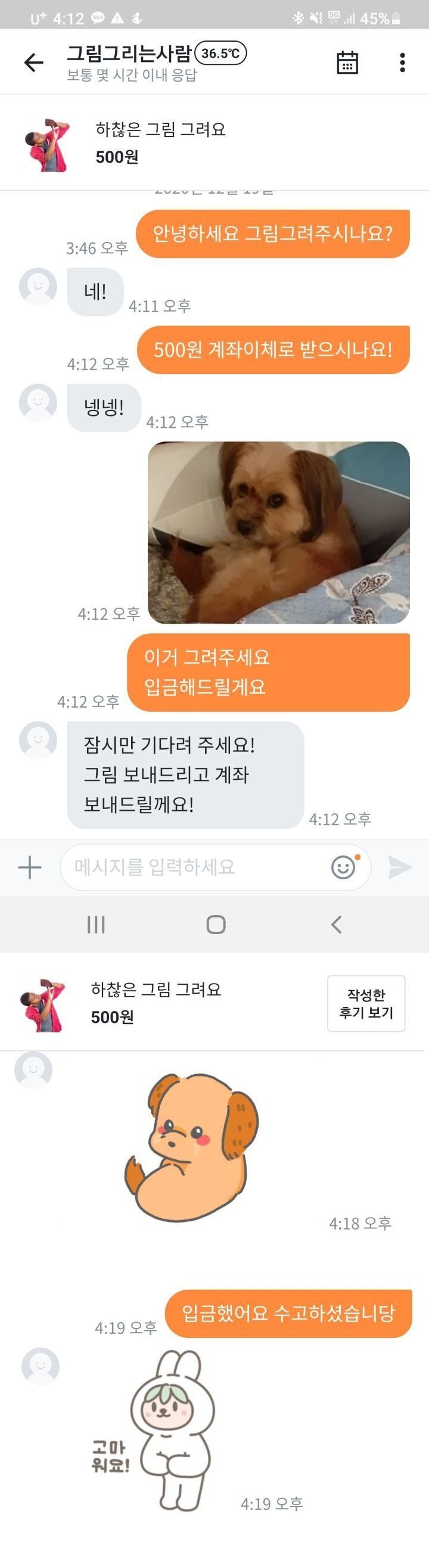Viewport: 429px width, 1568px height.
Task: Go back using the top-left arrow
Action: pyautogui.click(x=33, y=62)
